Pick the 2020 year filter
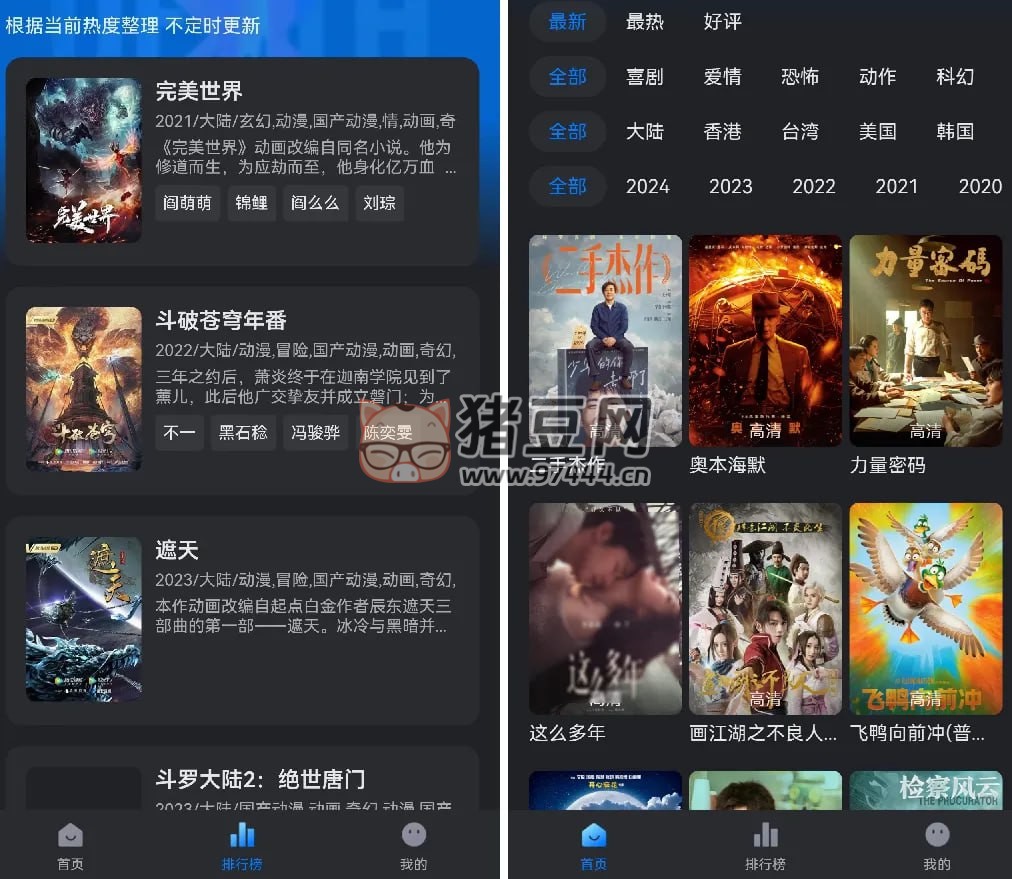Screen dimensions: 1012x879 (979, 186)
